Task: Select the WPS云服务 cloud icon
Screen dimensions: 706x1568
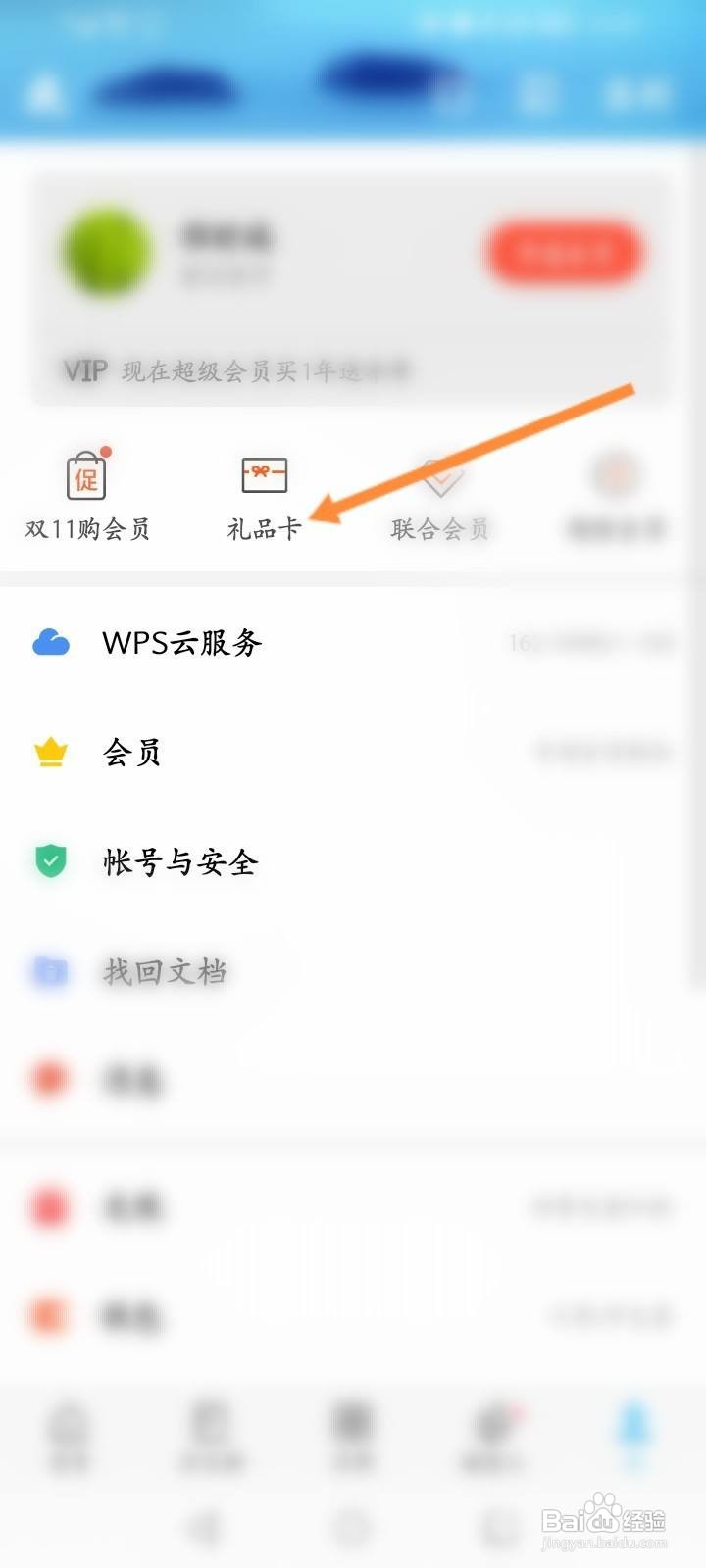Action: point(51,642)
